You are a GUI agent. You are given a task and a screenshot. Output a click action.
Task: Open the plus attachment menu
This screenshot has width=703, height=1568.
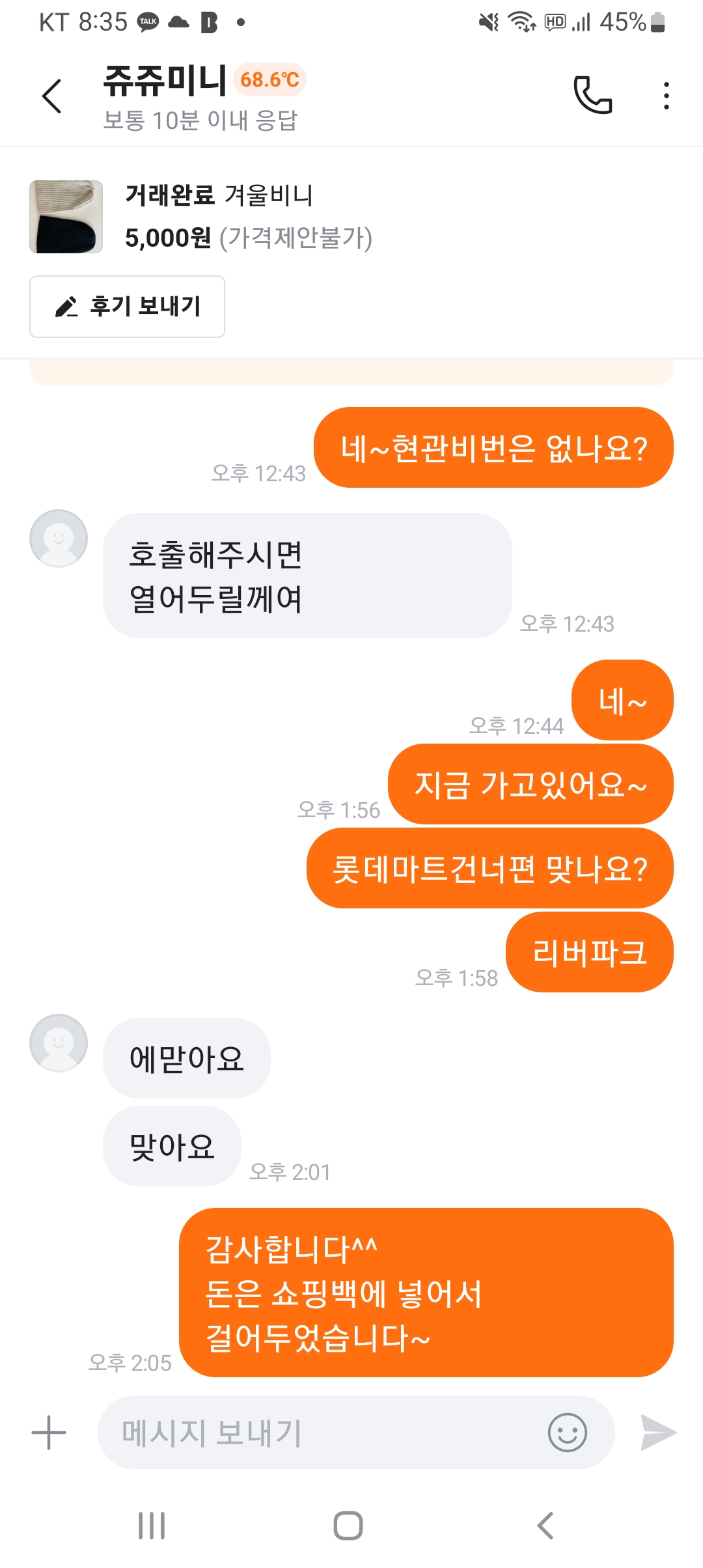tap(49, 1433)
